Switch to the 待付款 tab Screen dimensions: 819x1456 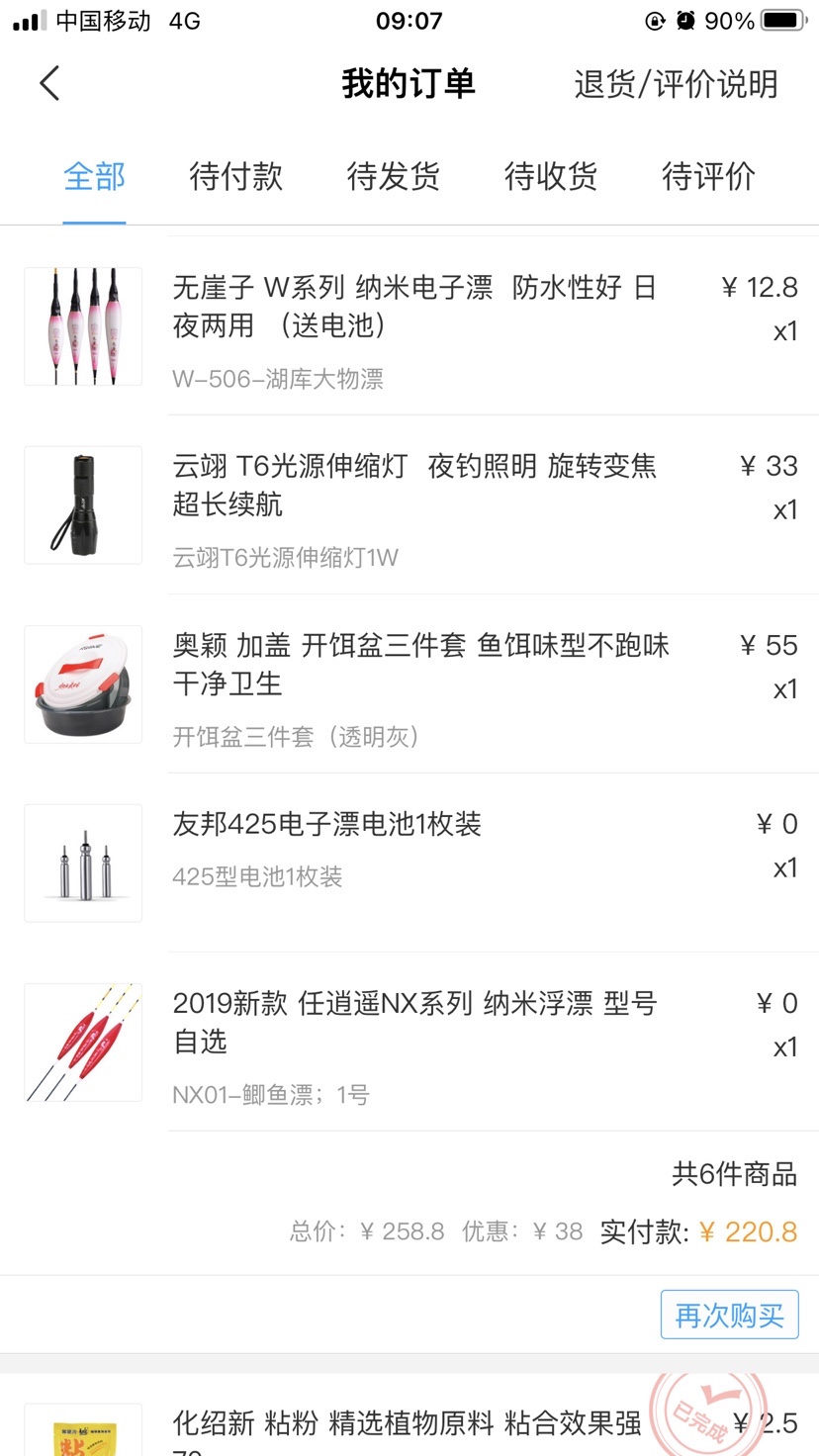(x=235, y=177)
